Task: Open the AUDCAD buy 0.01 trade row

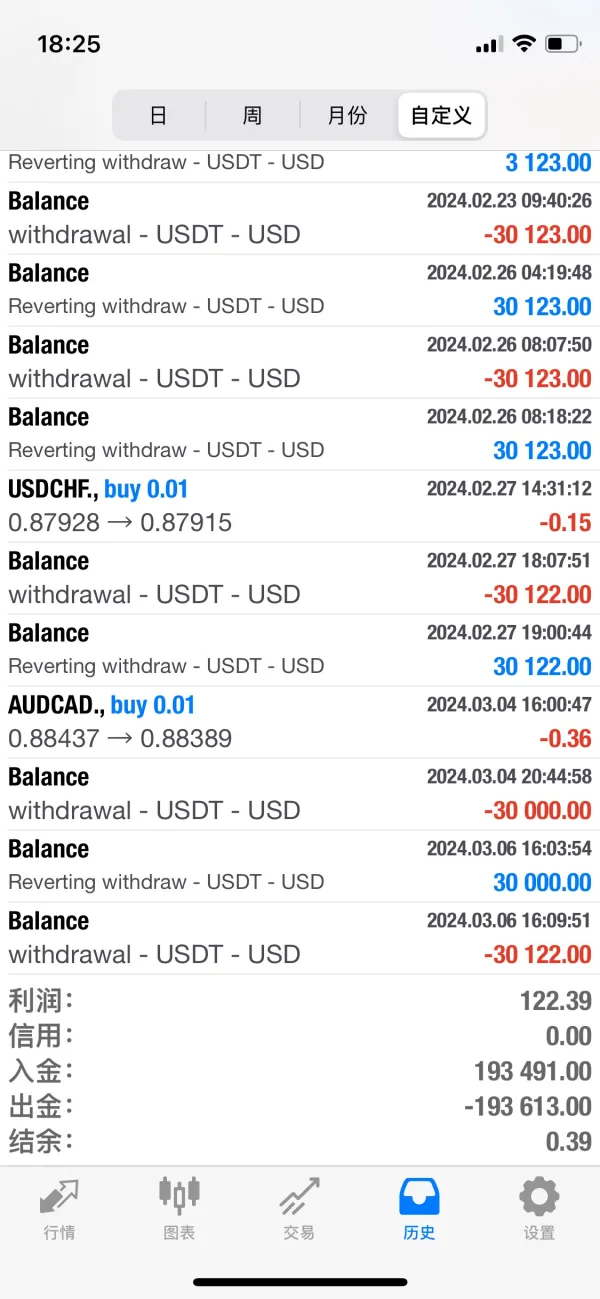Action: pos(300,722)
